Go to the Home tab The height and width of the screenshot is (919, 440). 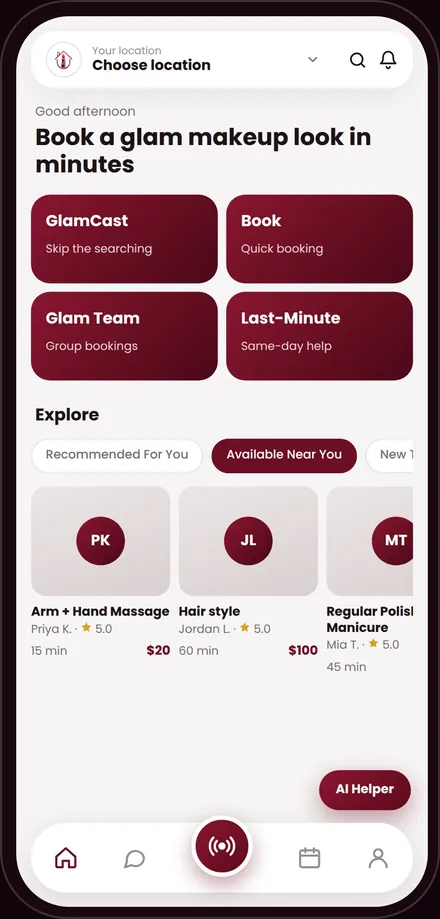[66, 858]
